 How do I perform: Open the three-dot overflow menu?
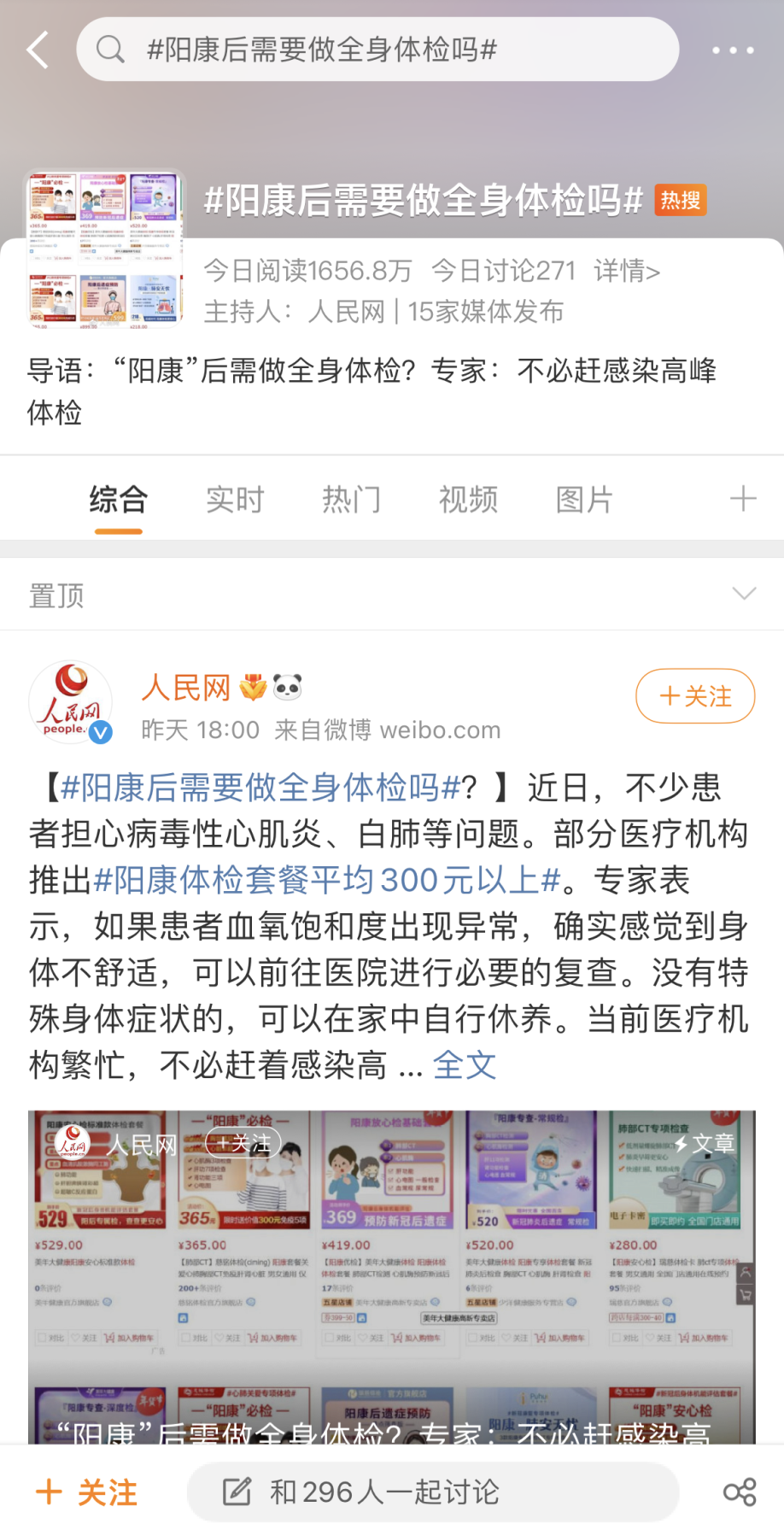(733, 50)
